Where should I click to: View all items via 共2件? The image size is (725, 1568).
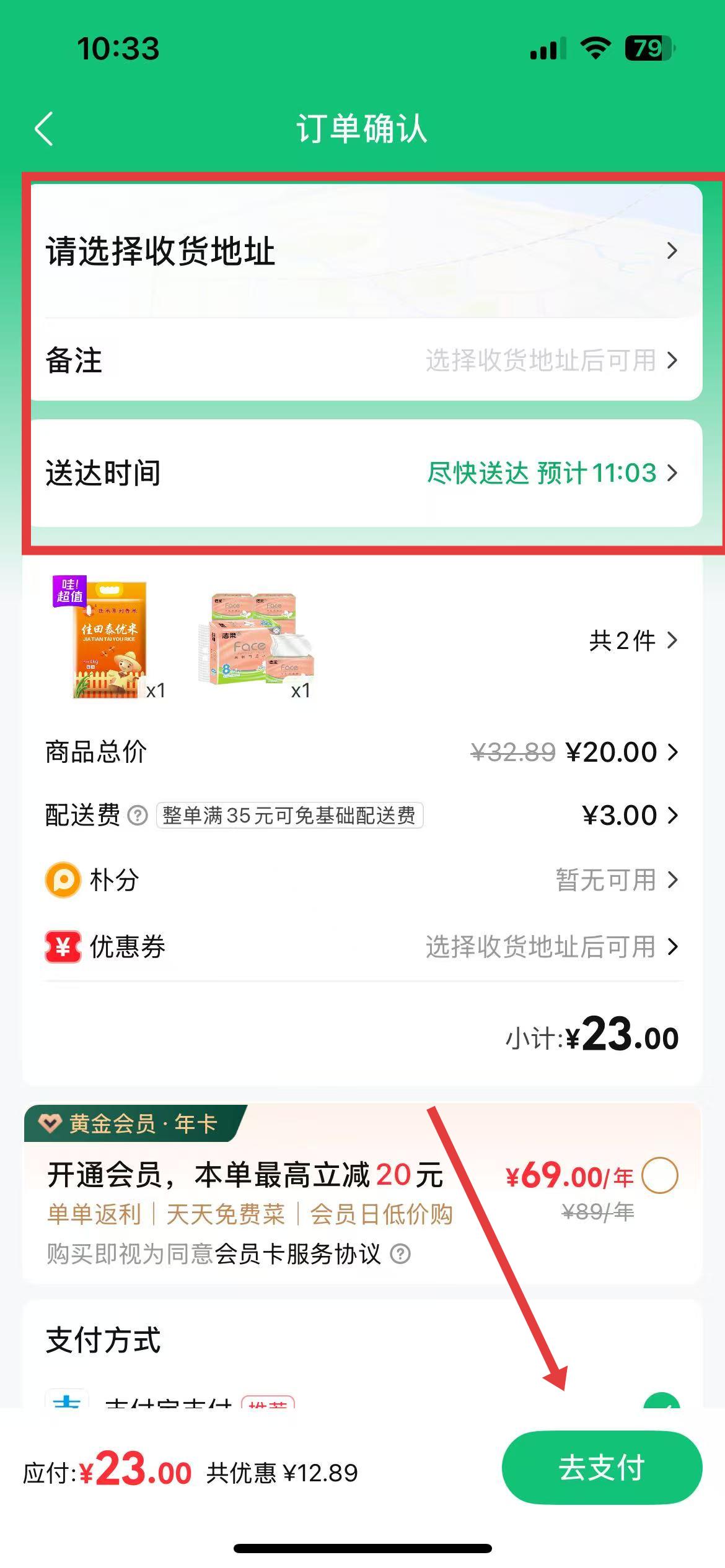coord(633,640)
